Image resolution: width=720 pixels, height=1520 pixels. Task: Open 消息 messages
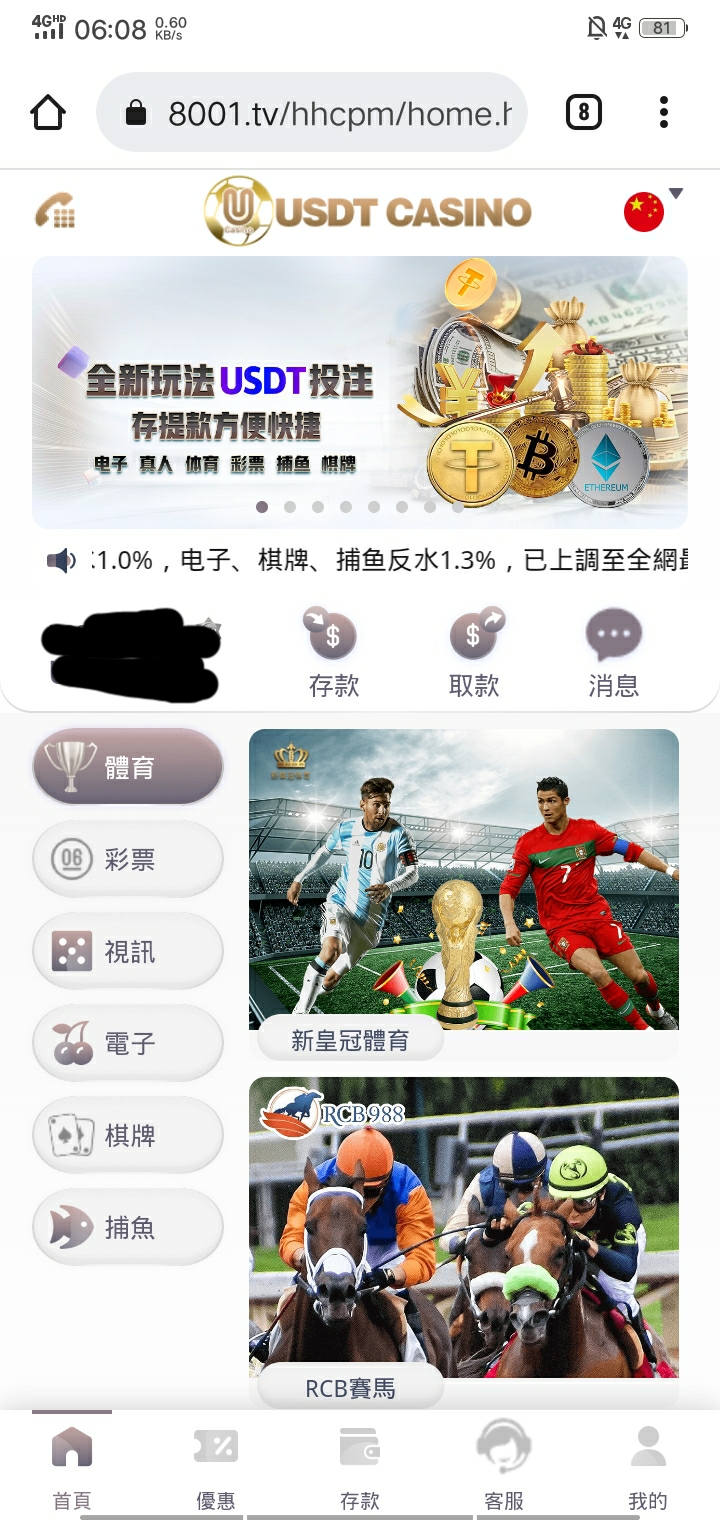coord(613,652)
